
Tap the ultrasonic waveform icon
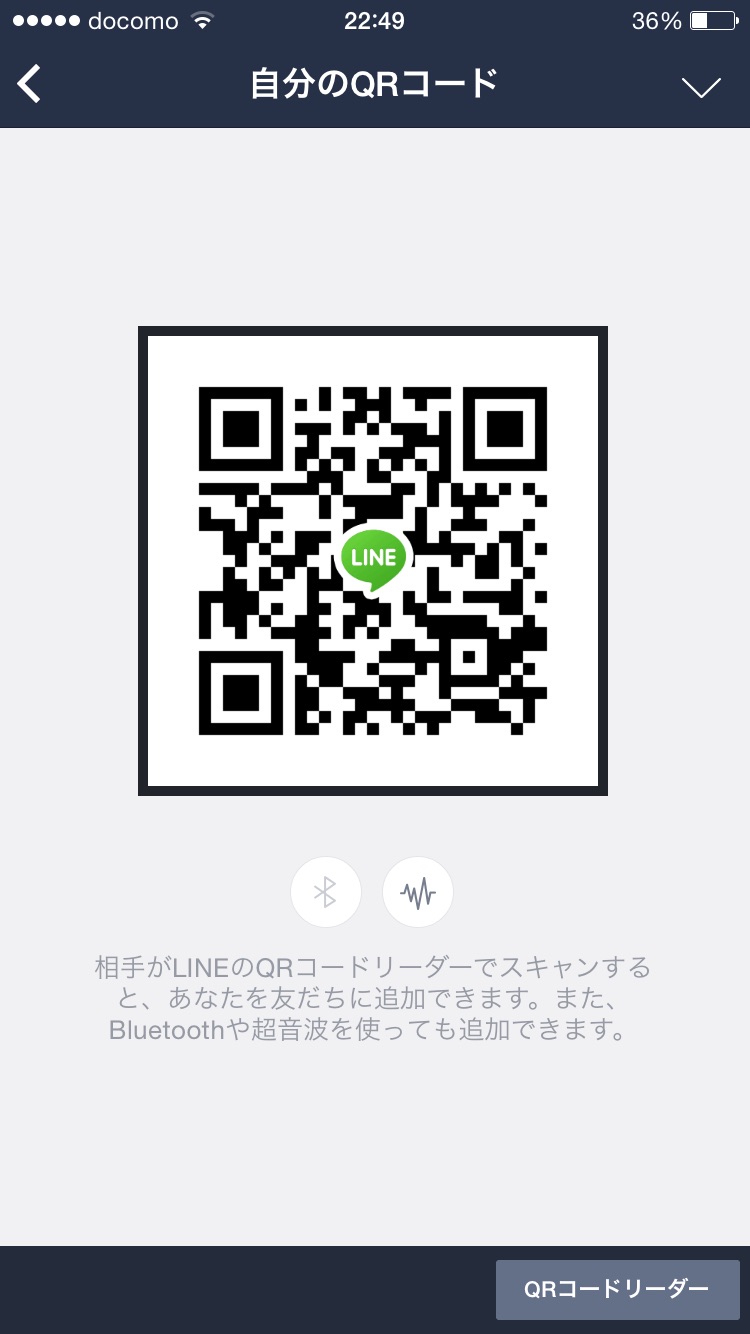coord(418,892)
